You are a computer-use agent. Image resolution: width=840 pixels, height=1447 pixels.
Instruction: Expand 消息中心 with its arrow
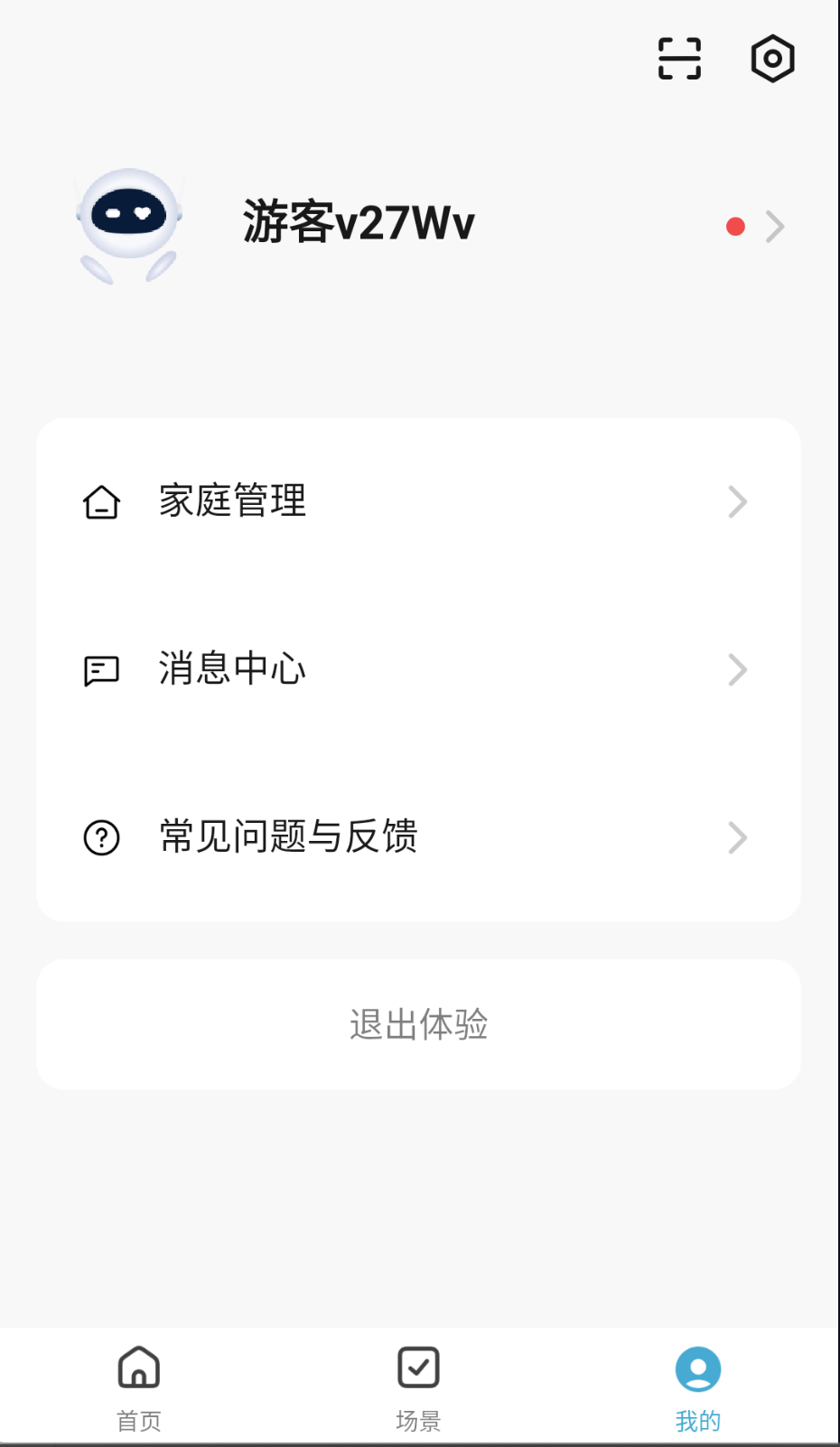pyautogui.click(x=738, y=670)
